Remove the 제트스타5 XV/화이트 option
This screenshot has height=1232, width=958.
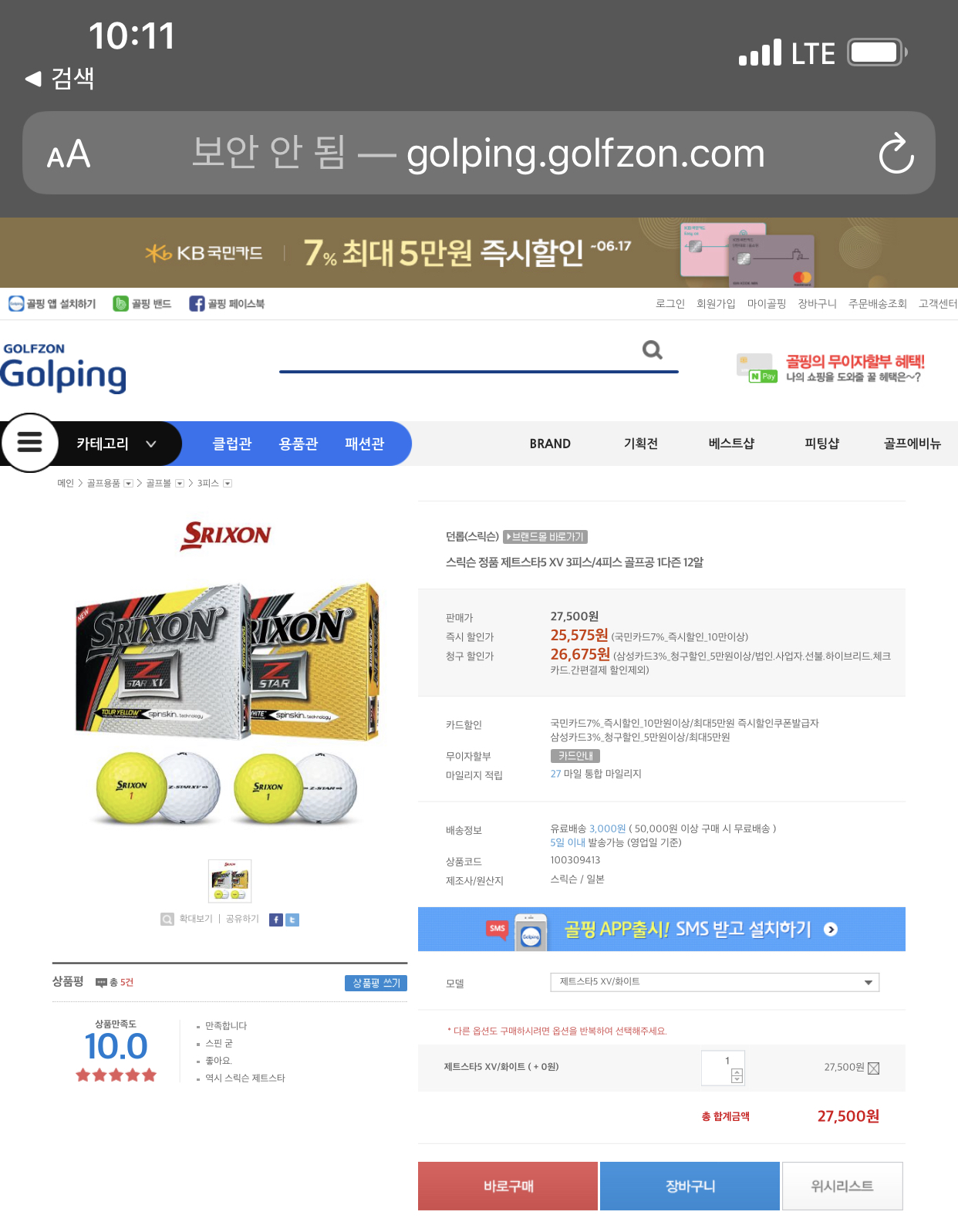[x=873, y=1068]
